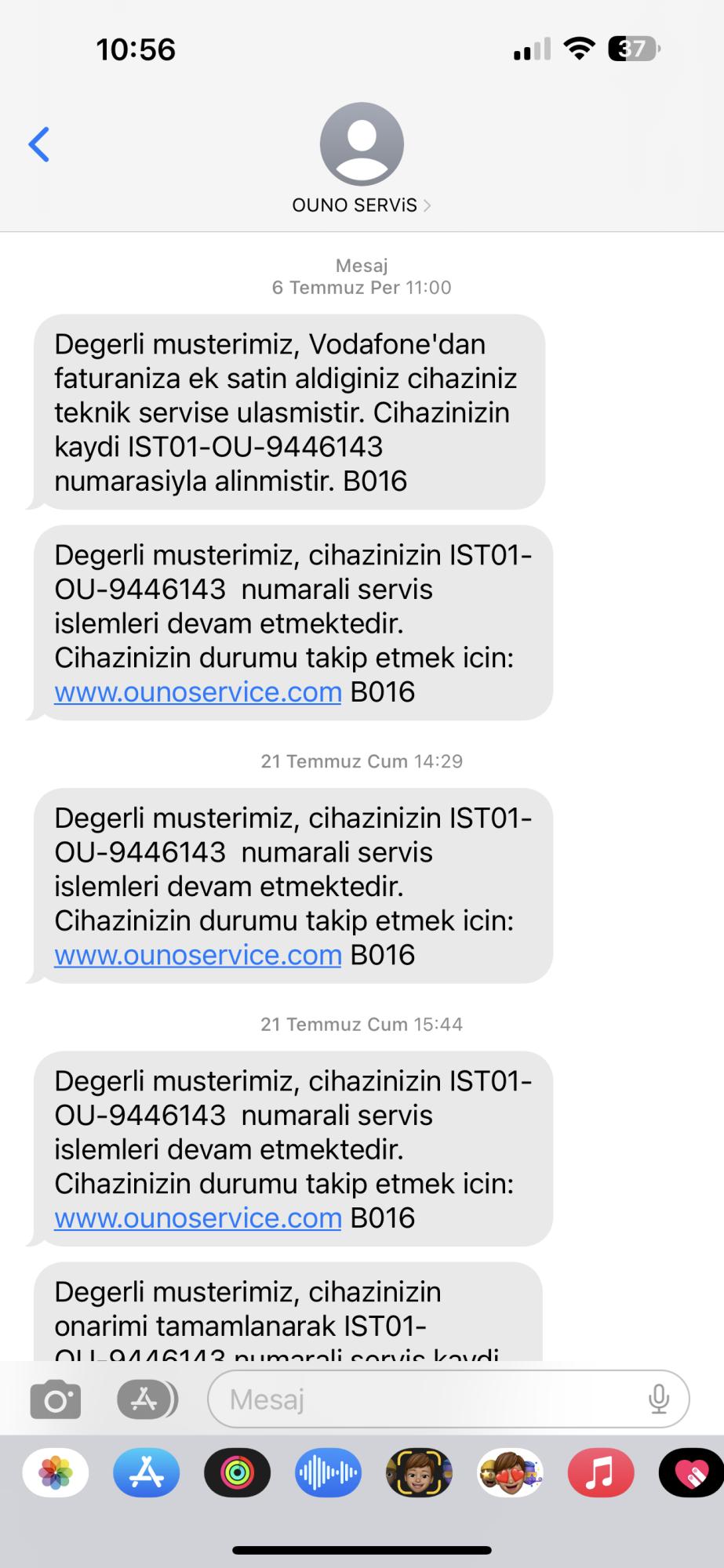The width and height of the screenshot is (724, 1568).
Task: Launch Voice Memos from the dock
Action: [x=327, y=1473]
